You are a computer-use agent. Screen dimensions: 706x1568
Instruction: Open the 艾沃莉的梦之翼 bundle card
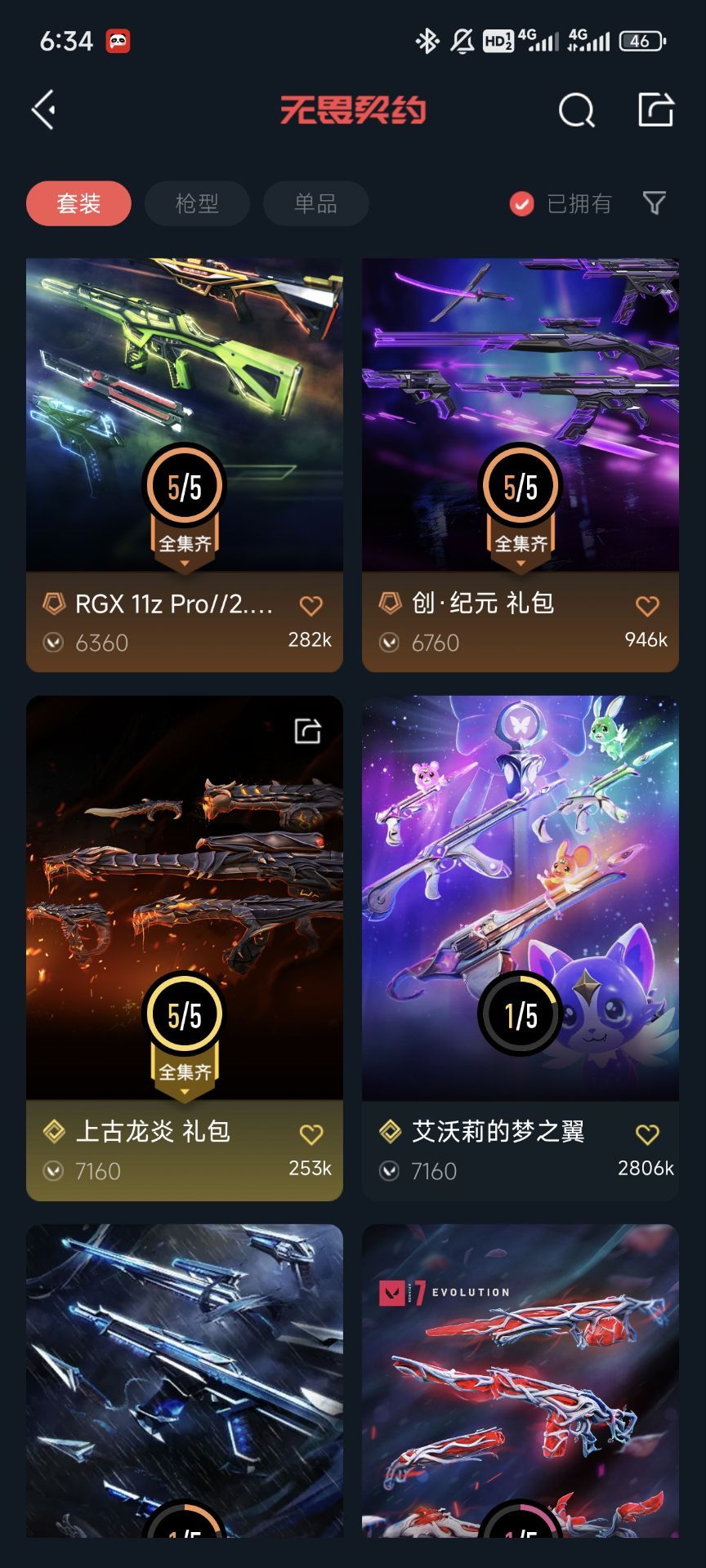point(521,948)
